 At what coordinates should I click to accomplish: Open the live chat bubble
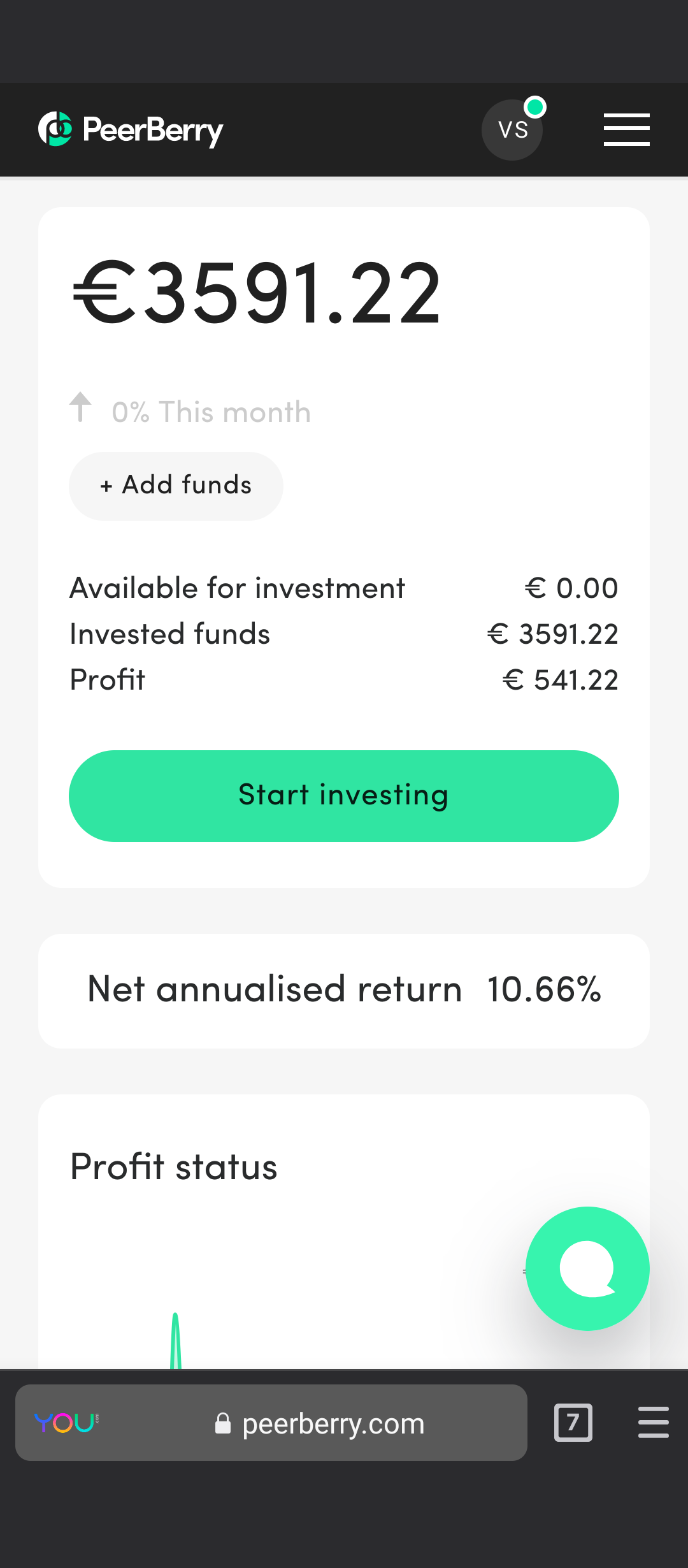click(x=587, y=1268)
